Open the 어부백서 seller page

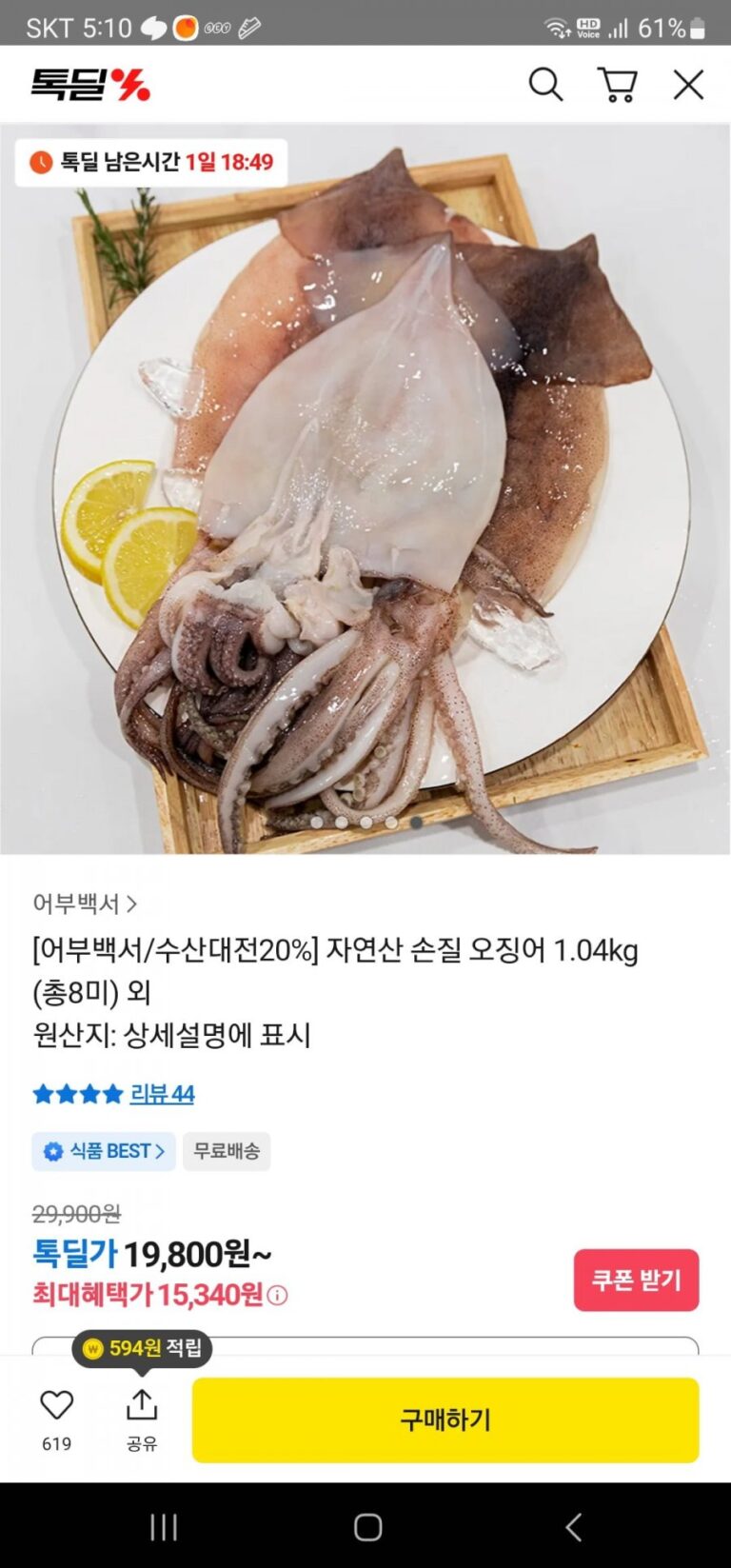coord(85,903)
